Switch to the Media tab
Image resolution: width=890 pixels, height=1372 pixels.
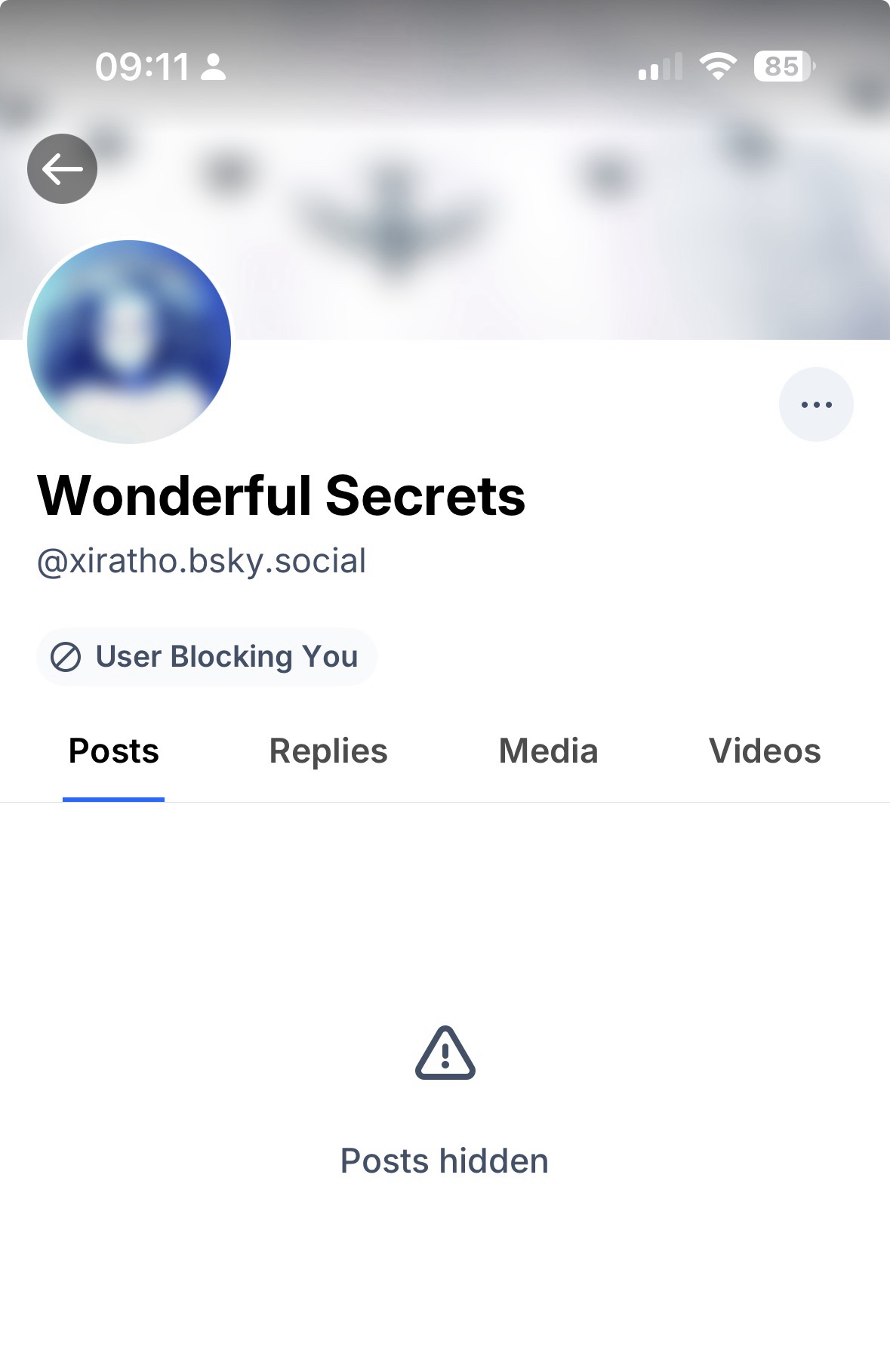coord(548,751)
